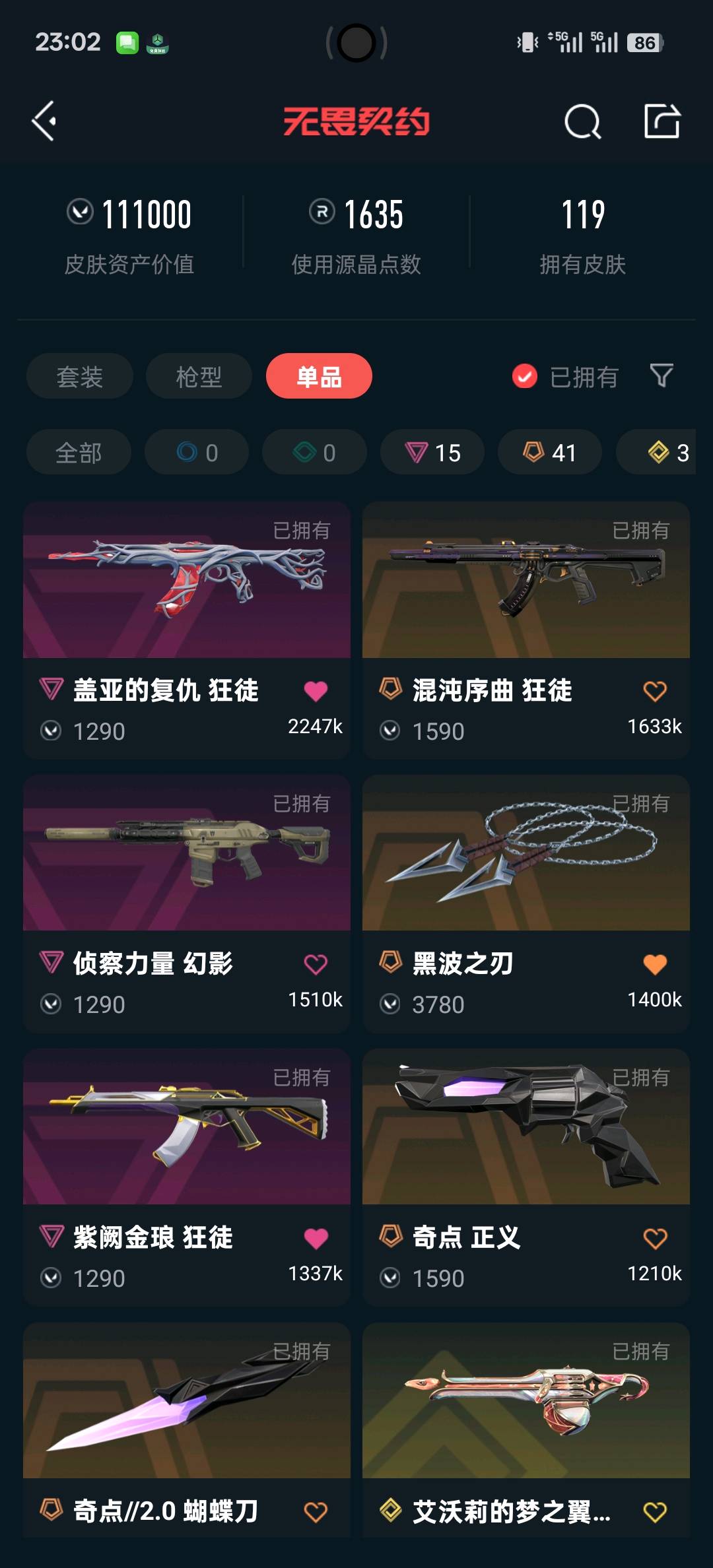
Task: Share this skin collection page
Action: coord(662,121)
